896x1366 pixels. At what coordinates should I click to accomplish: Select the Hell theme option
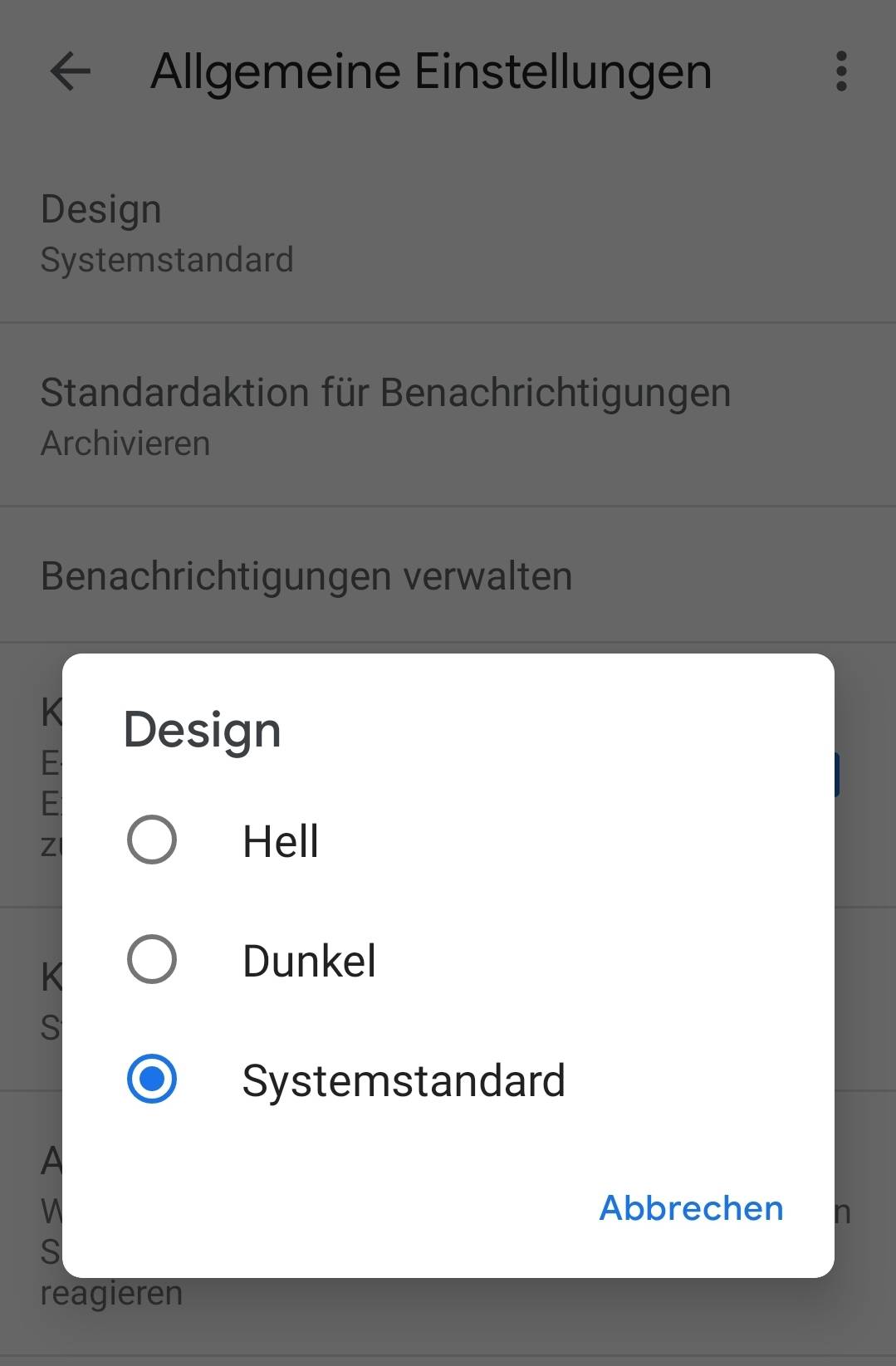click(x=152, y=840)
